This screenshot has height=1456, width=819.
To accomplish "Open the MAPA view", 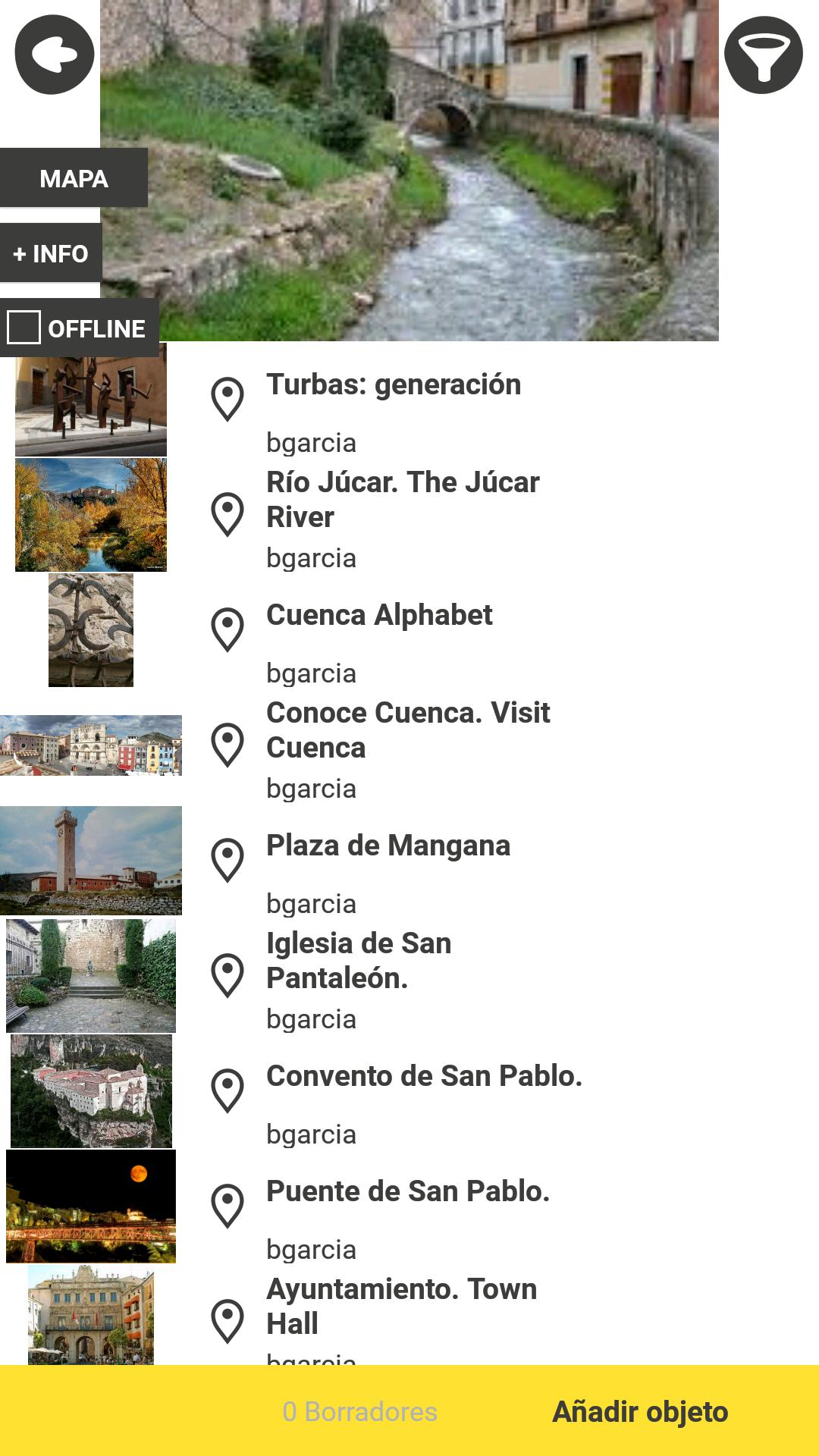I will [x=74, y=178].
